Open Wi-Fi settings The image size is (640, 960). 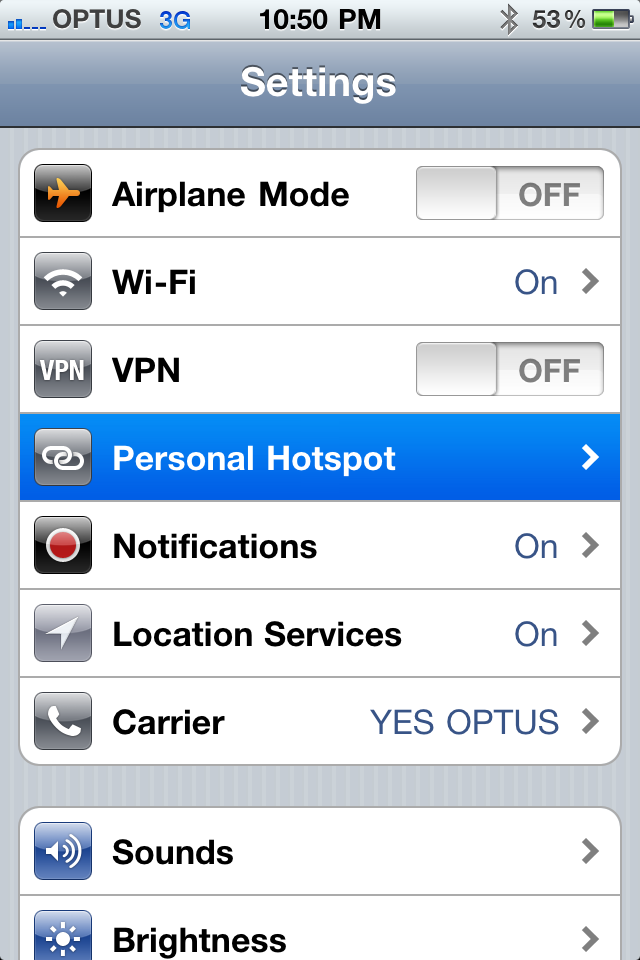pyautogui.click(x=320, y=282)
